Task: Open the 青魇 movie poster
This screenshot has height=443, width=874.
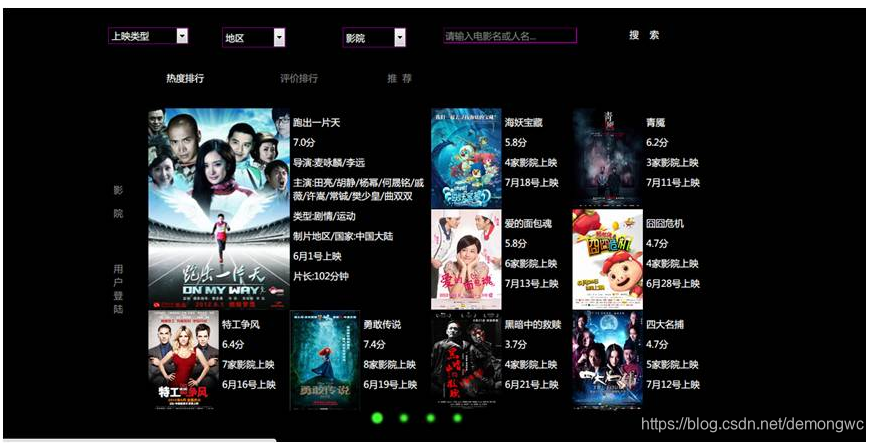Action: click(608, 158)
